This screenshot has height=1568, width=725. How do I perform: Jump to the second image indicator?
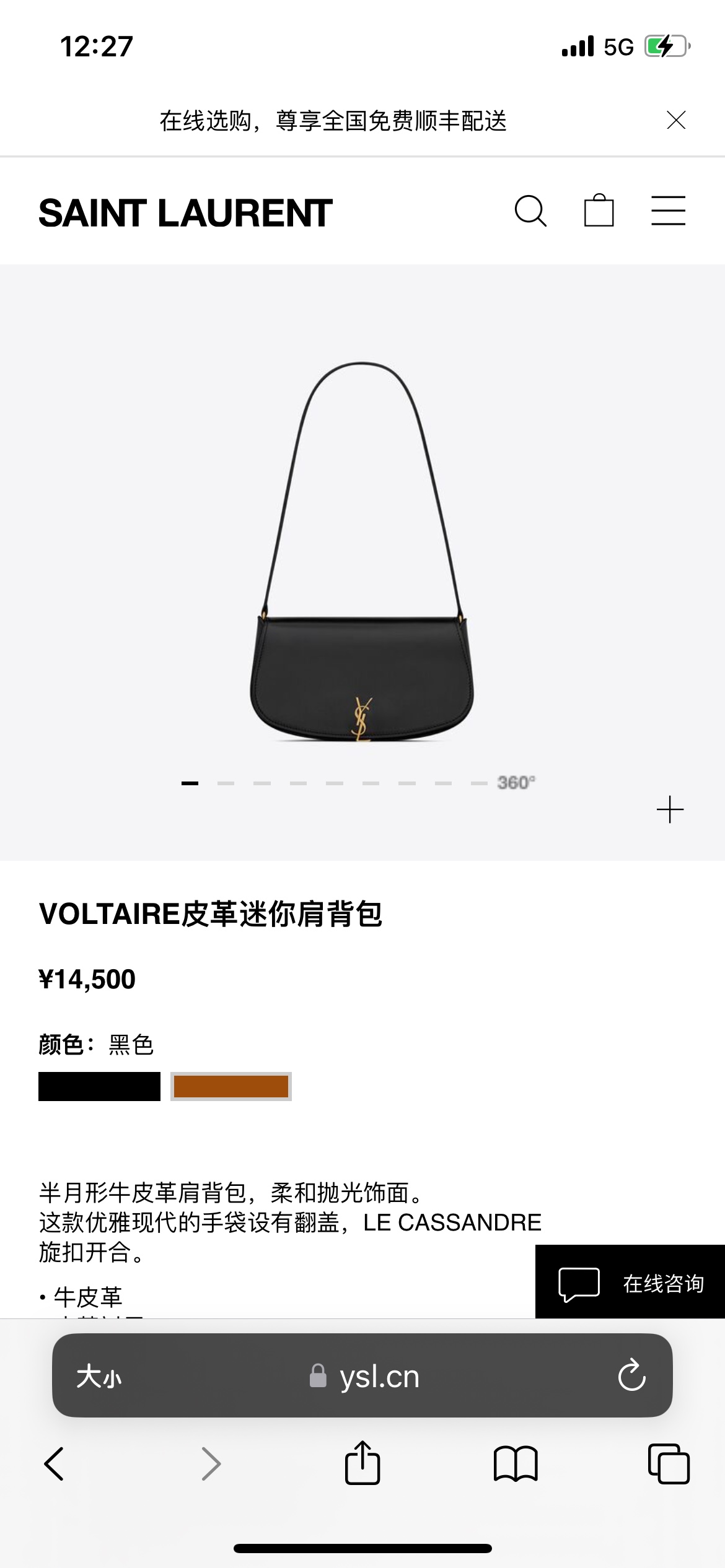pos(226,783)
